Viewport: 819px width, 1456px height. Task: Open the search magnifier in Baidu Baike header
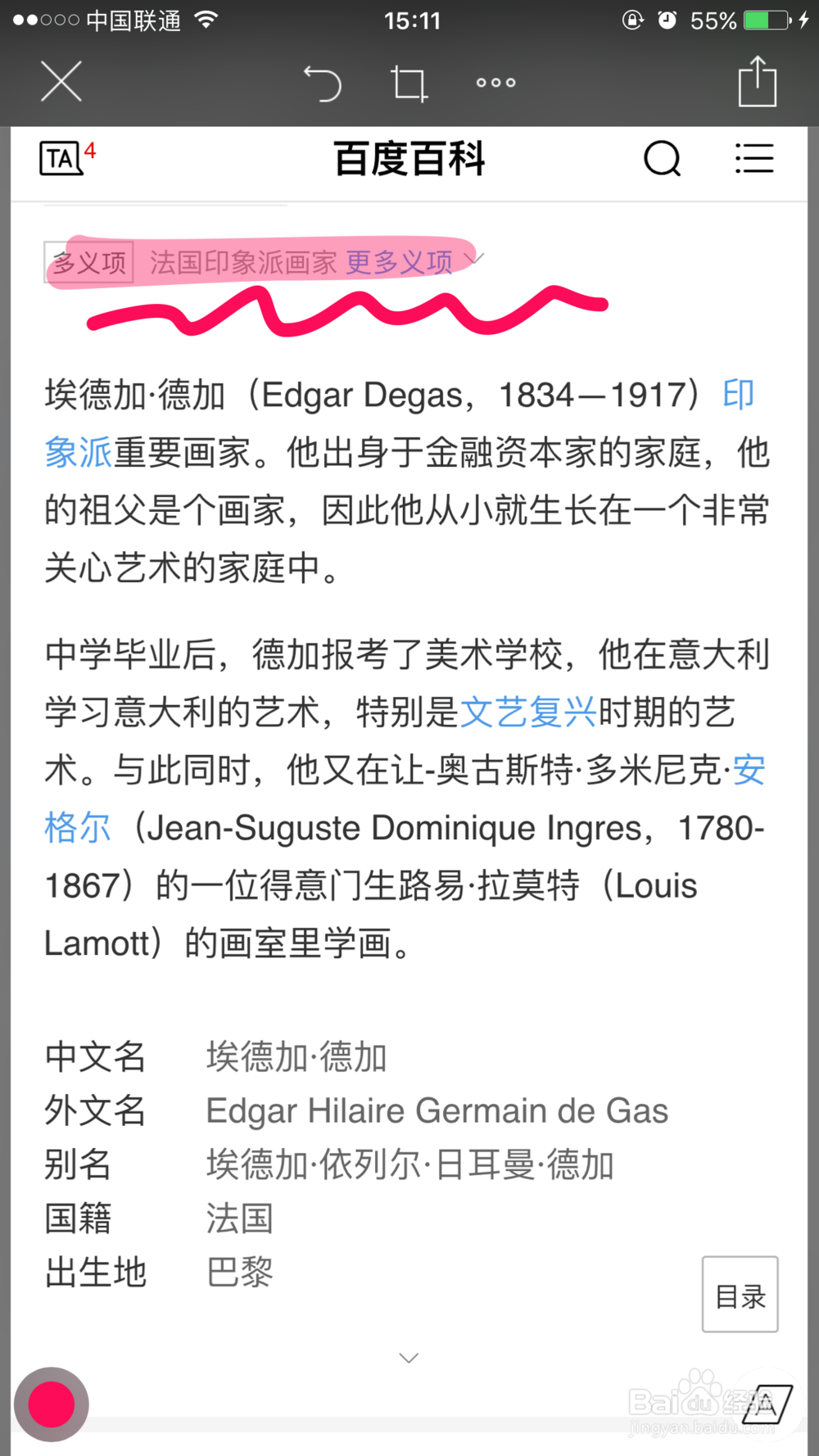(x=663, y=160)
